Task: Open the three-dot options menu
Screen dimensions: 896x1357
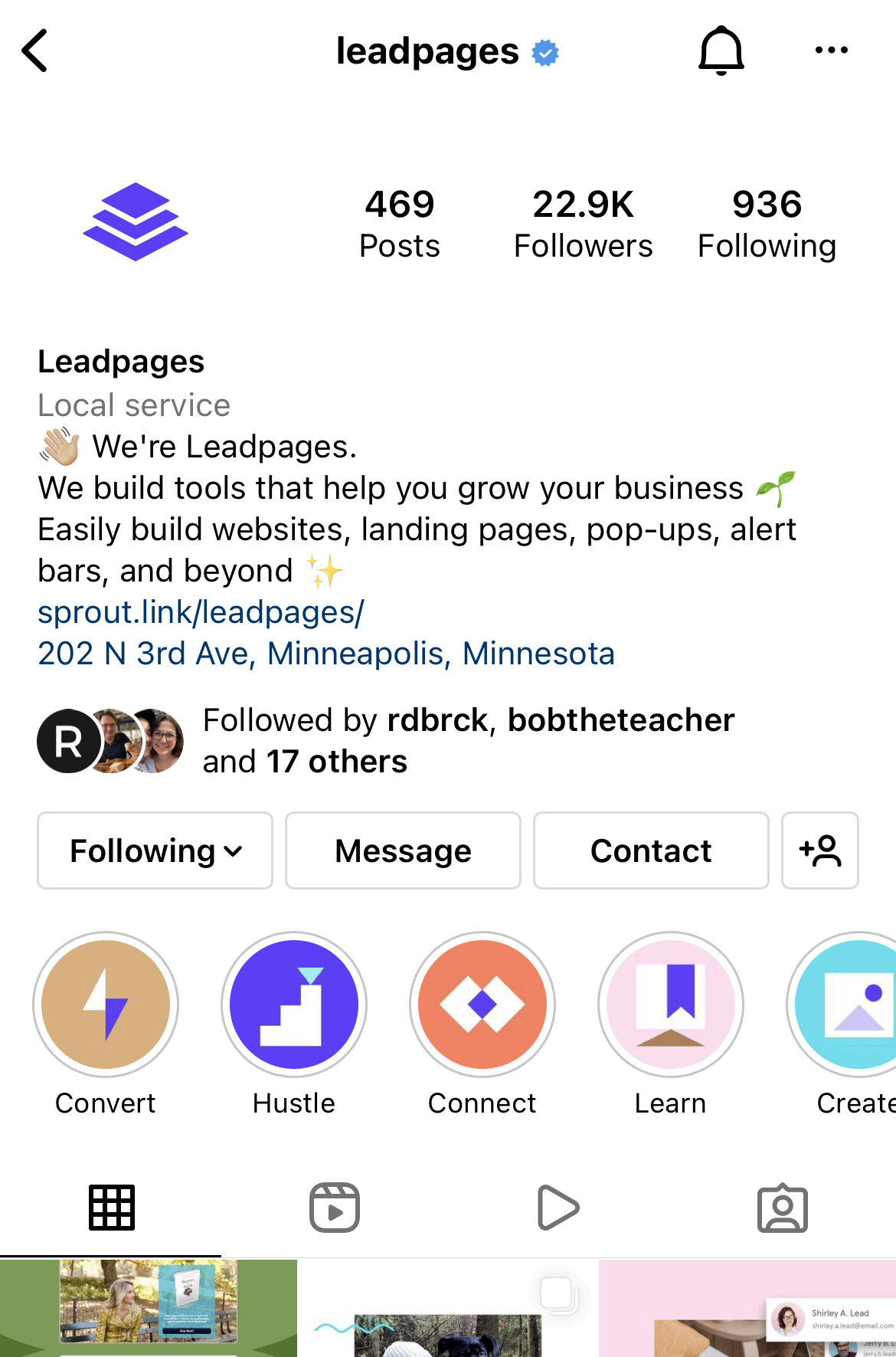Action: point(832,51)
